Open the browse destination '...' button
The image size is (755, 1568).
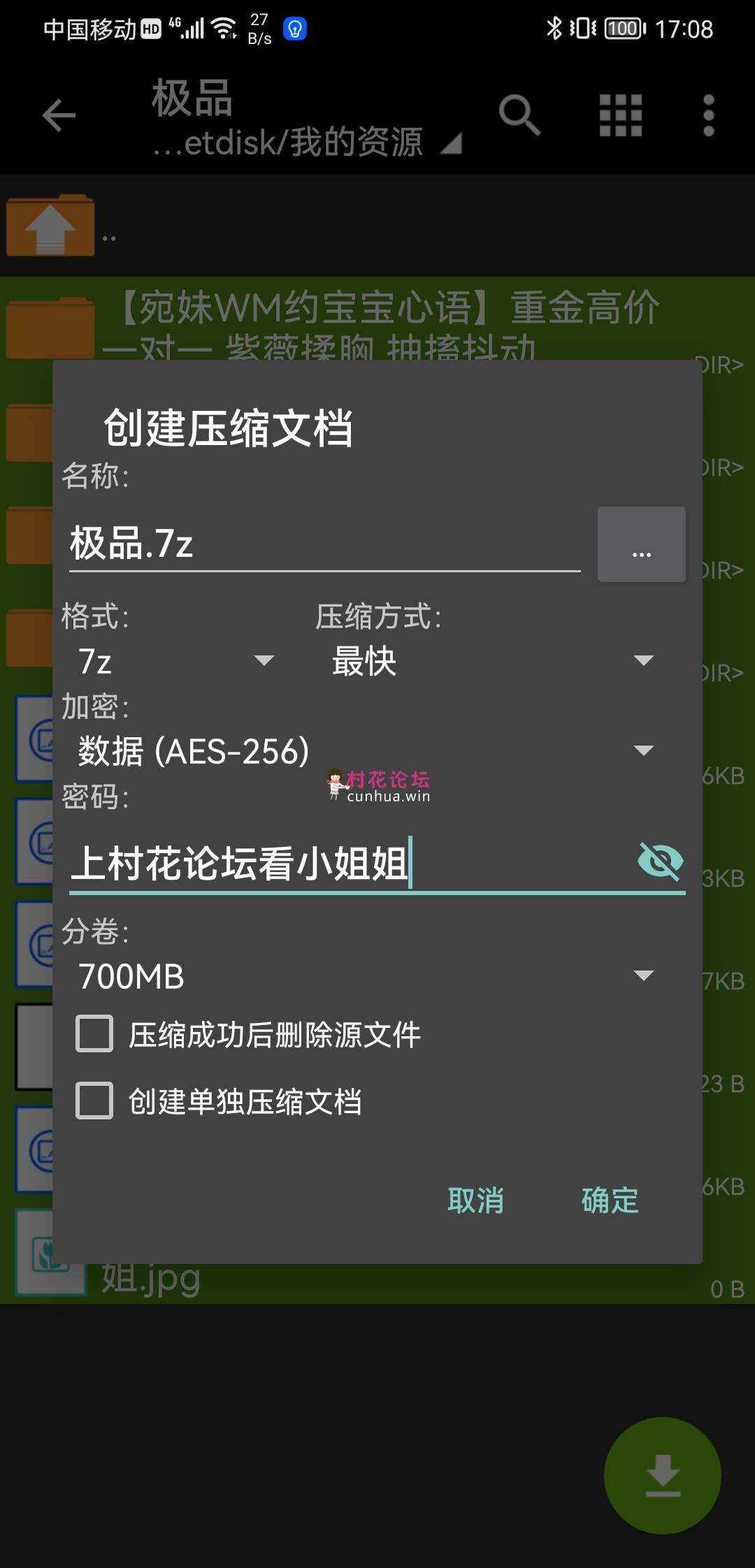(641, 544)
